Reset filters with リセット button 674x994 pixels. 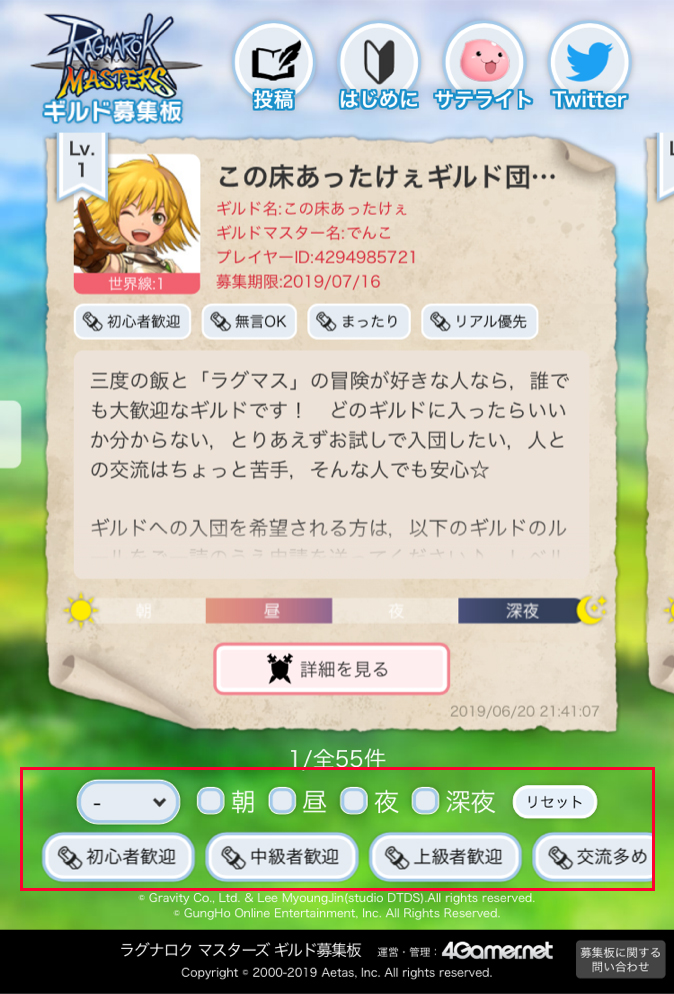554,802
